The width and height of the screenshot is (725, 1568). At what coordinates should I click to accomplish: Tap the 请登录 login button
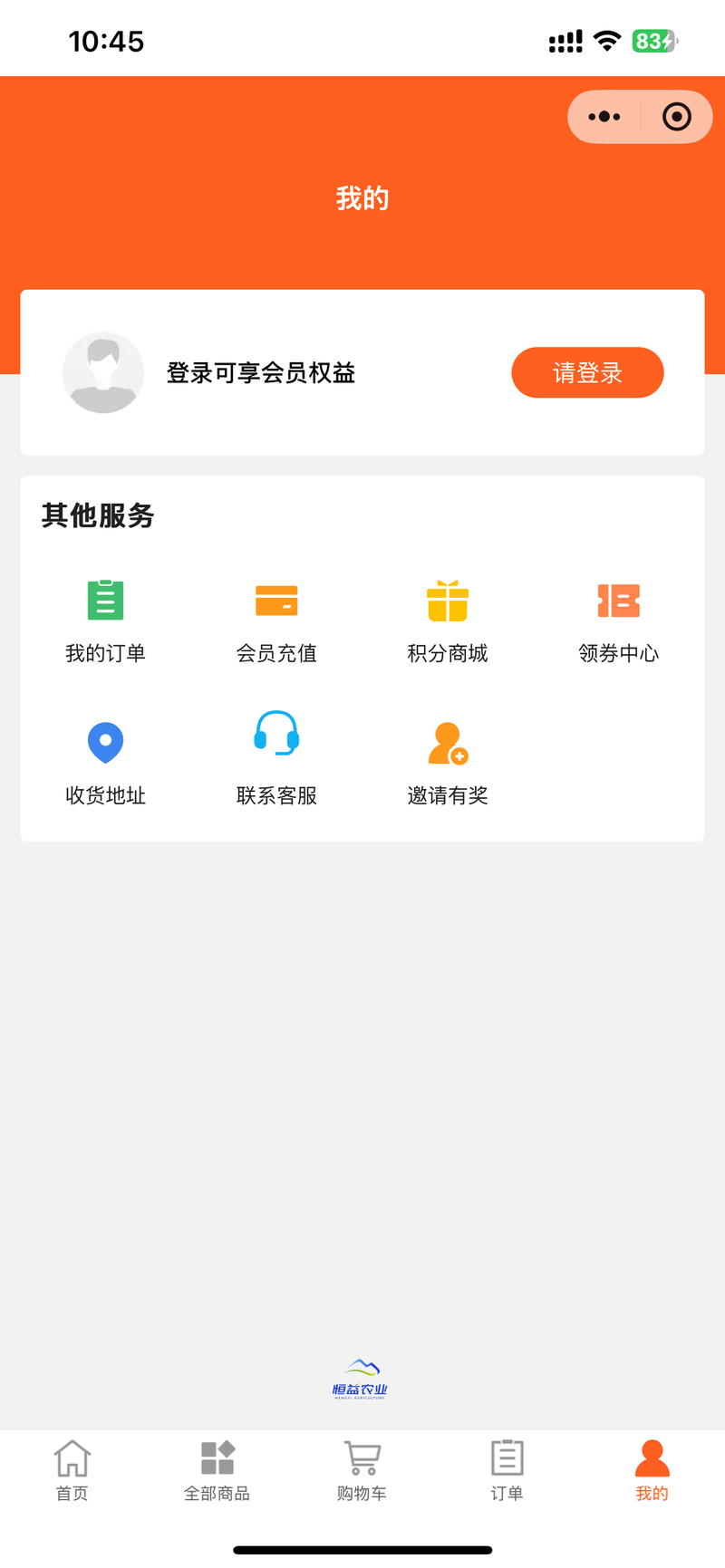[x=587, y=372]
